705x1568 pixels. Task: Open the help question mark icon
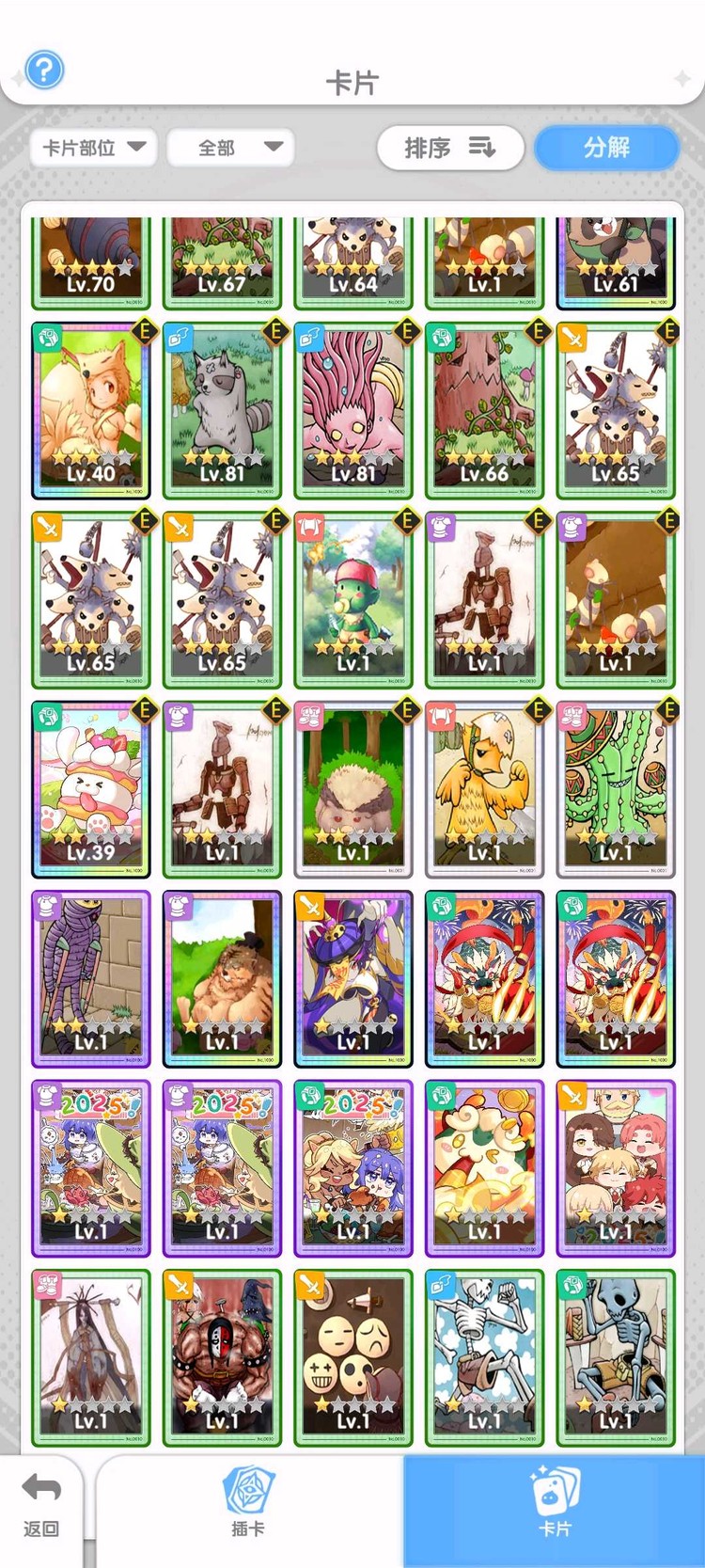[44, 70]
